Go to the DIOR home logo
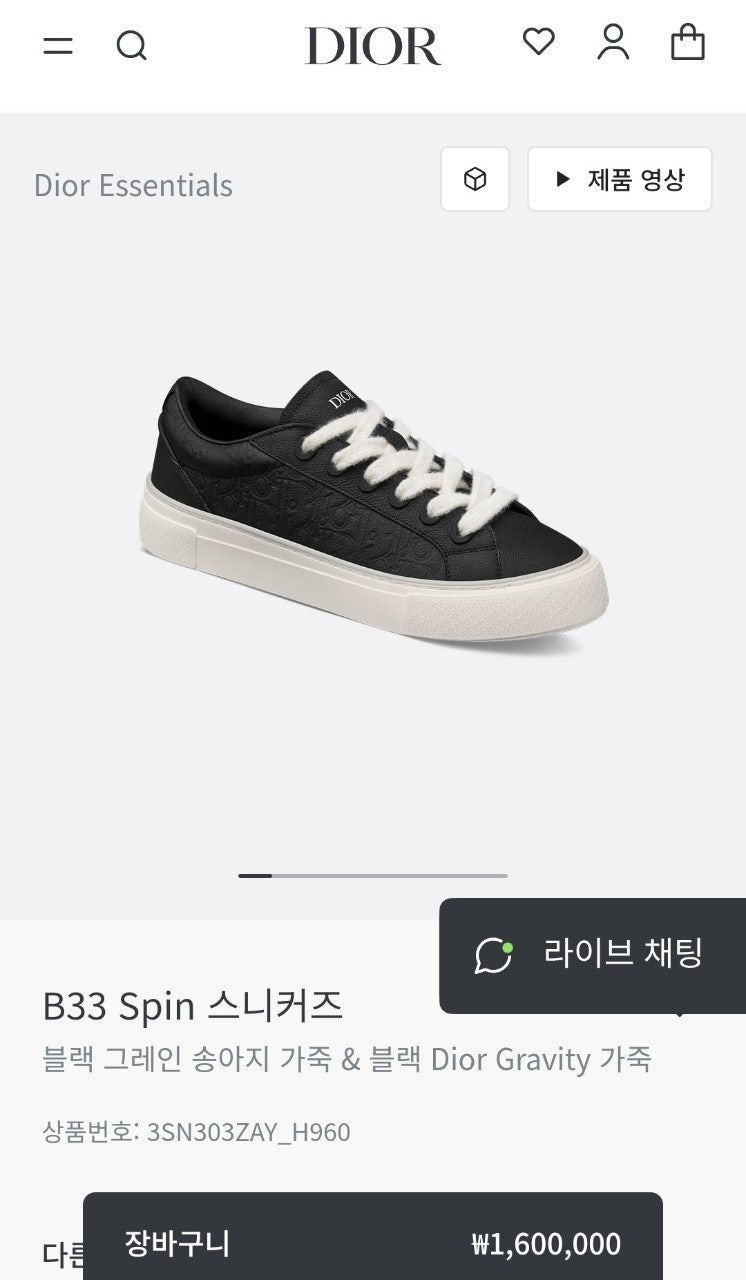The height and width of the screenshot is (1280, 746). click(x=372, y=46)
